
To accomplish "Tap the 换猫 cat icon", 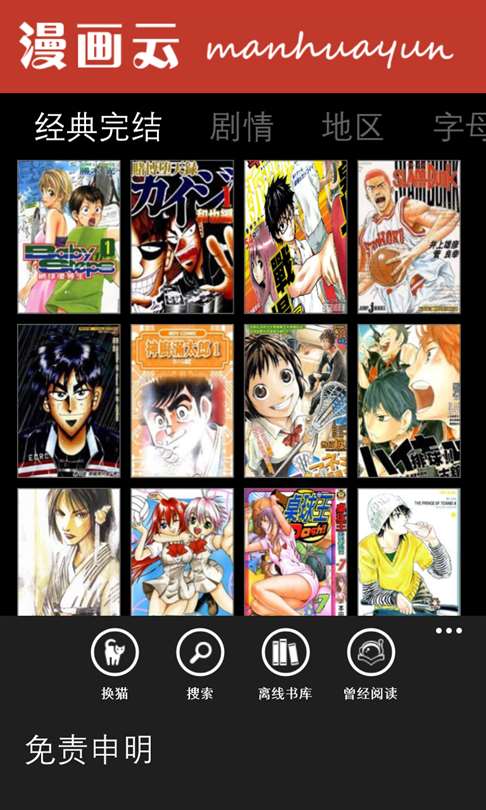I will click(x=114, y=652).
